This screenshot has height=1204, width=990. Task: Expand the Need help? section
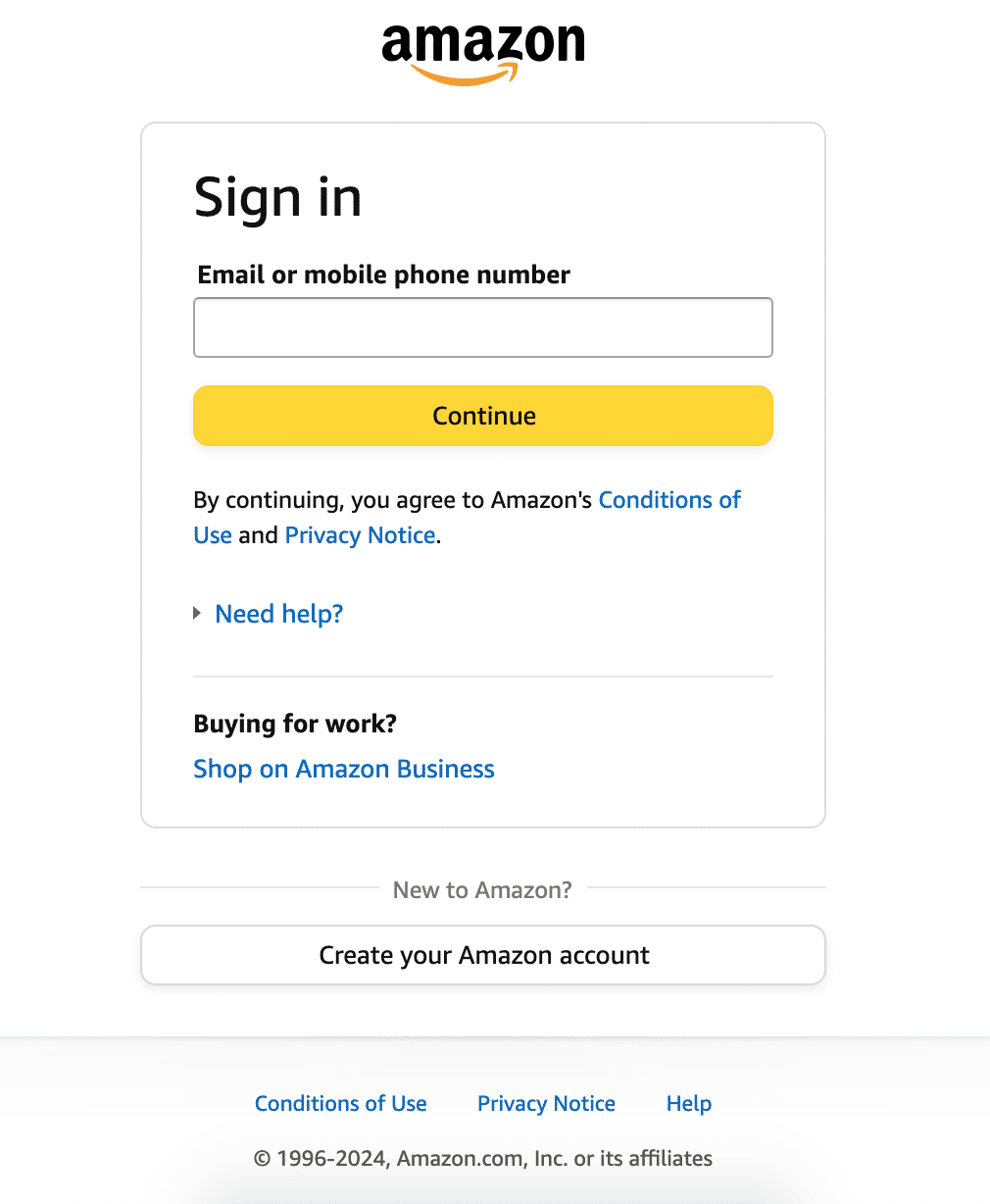pos(278,614)
